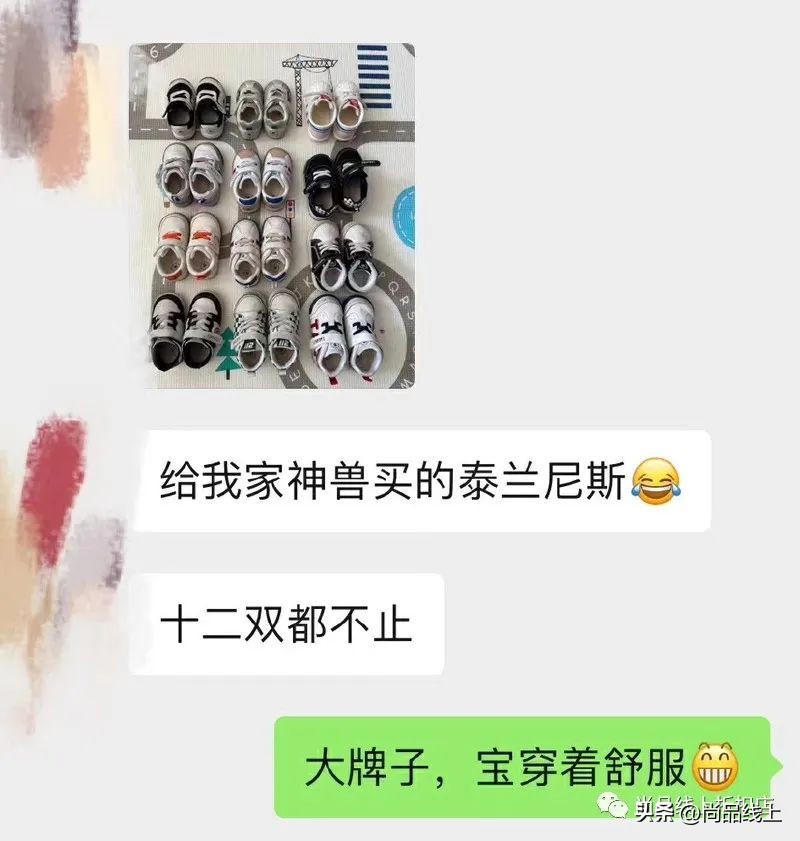Click the message bubble saying 给我家神兽买的泰兰尼斯
Screen dimensions: 800x841
pos(420,480)
